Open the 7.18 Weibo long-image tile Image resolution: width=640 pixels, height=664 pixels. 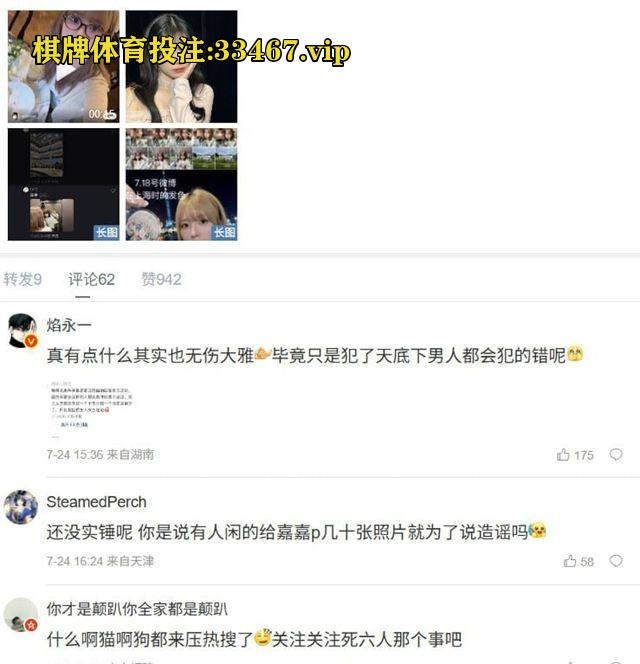coord(181,184)
